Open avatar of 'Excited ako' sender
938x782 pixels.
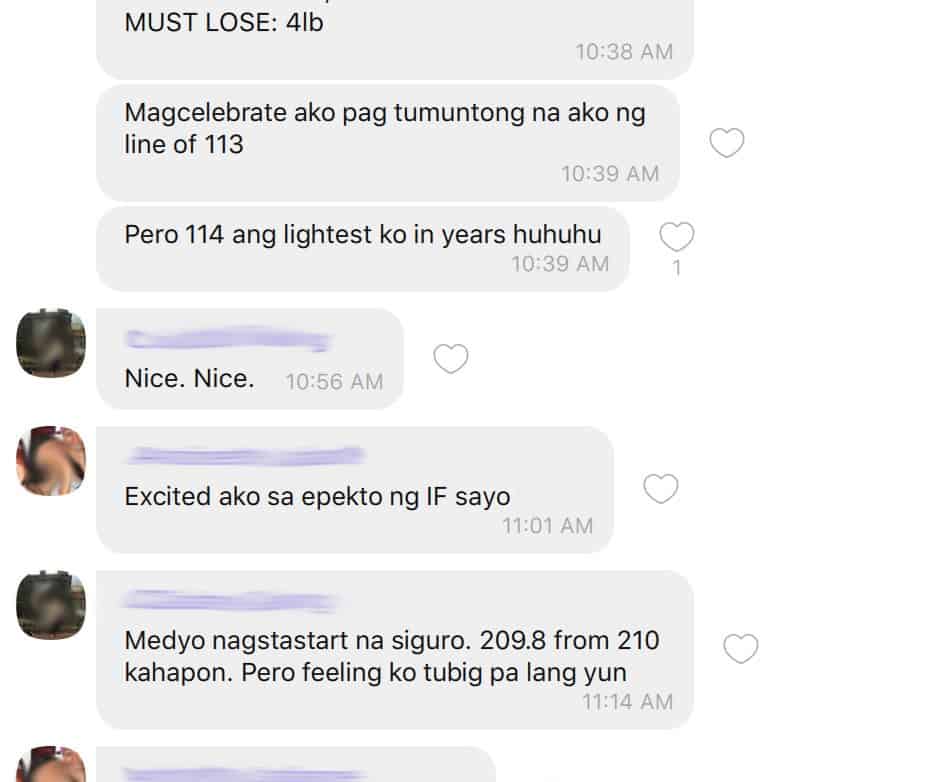click(51, 461)
